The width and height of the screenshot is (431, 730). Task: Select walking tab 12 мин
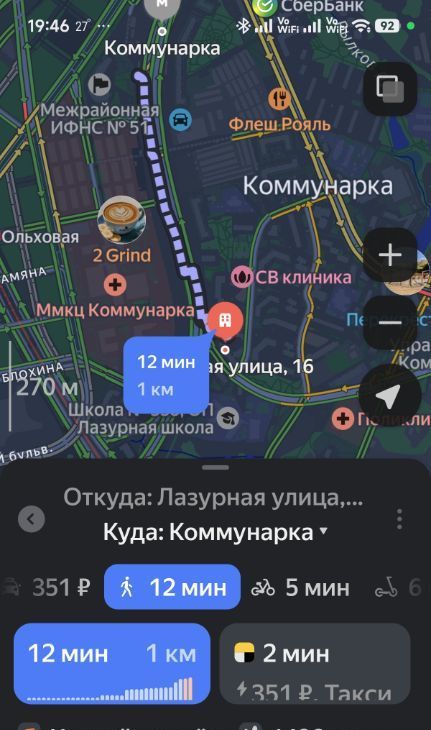coord(172,587)
